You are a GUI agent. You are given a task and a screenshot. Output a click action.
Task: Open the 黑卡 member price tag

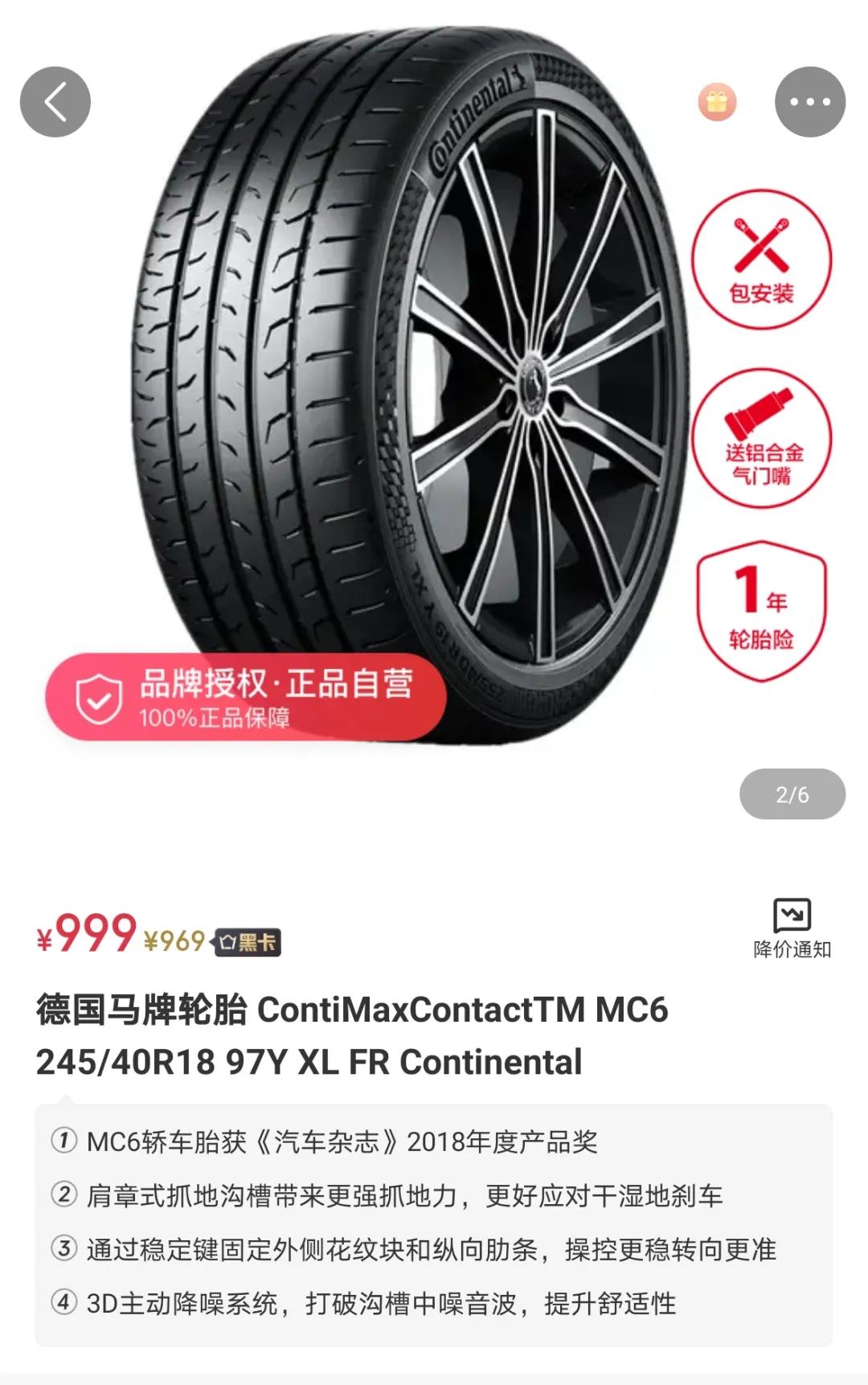(248, 942)
